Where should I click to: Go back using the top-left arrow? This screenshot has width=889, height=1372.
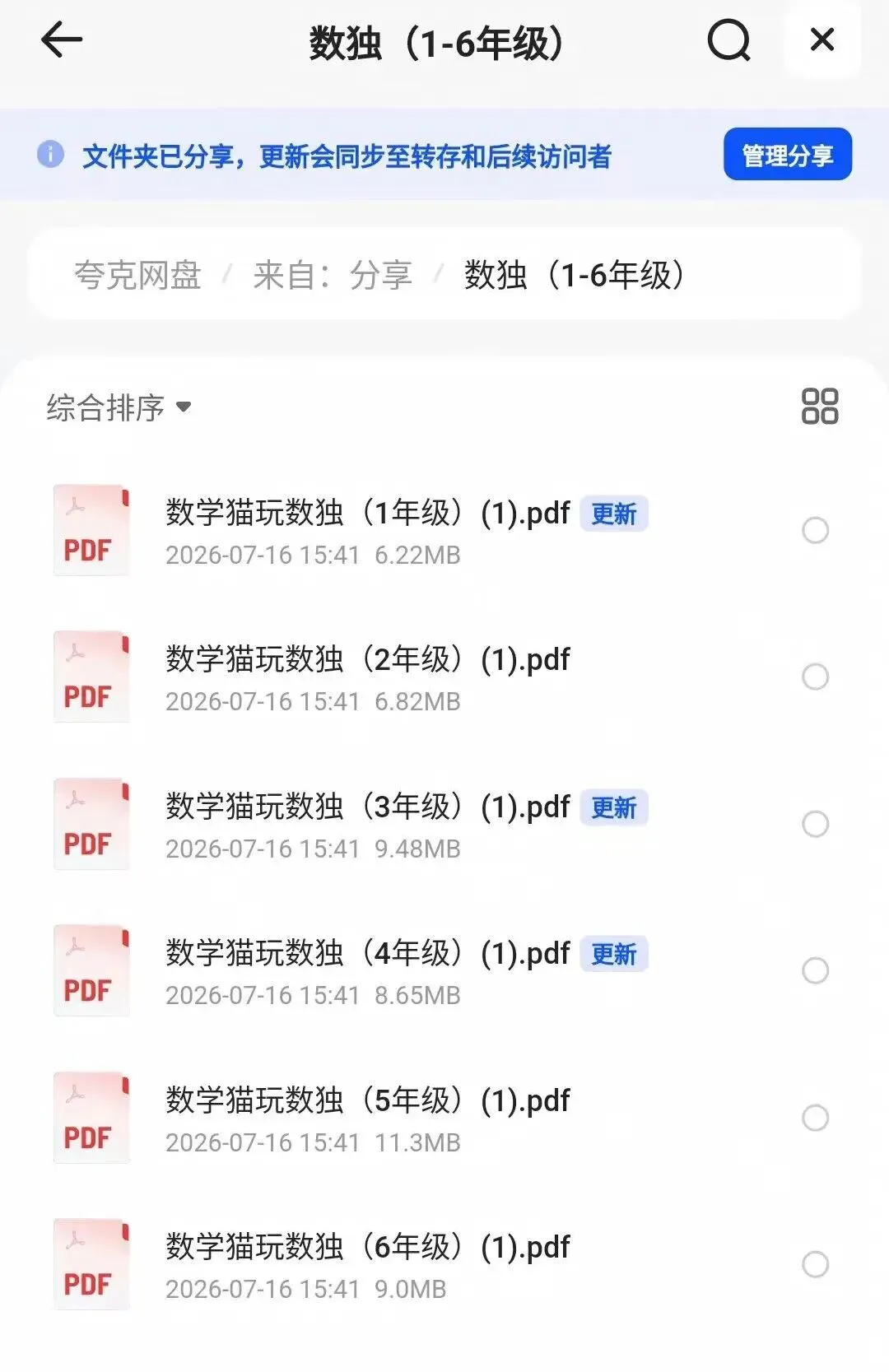pyautogui.click(x=62, y=40)
